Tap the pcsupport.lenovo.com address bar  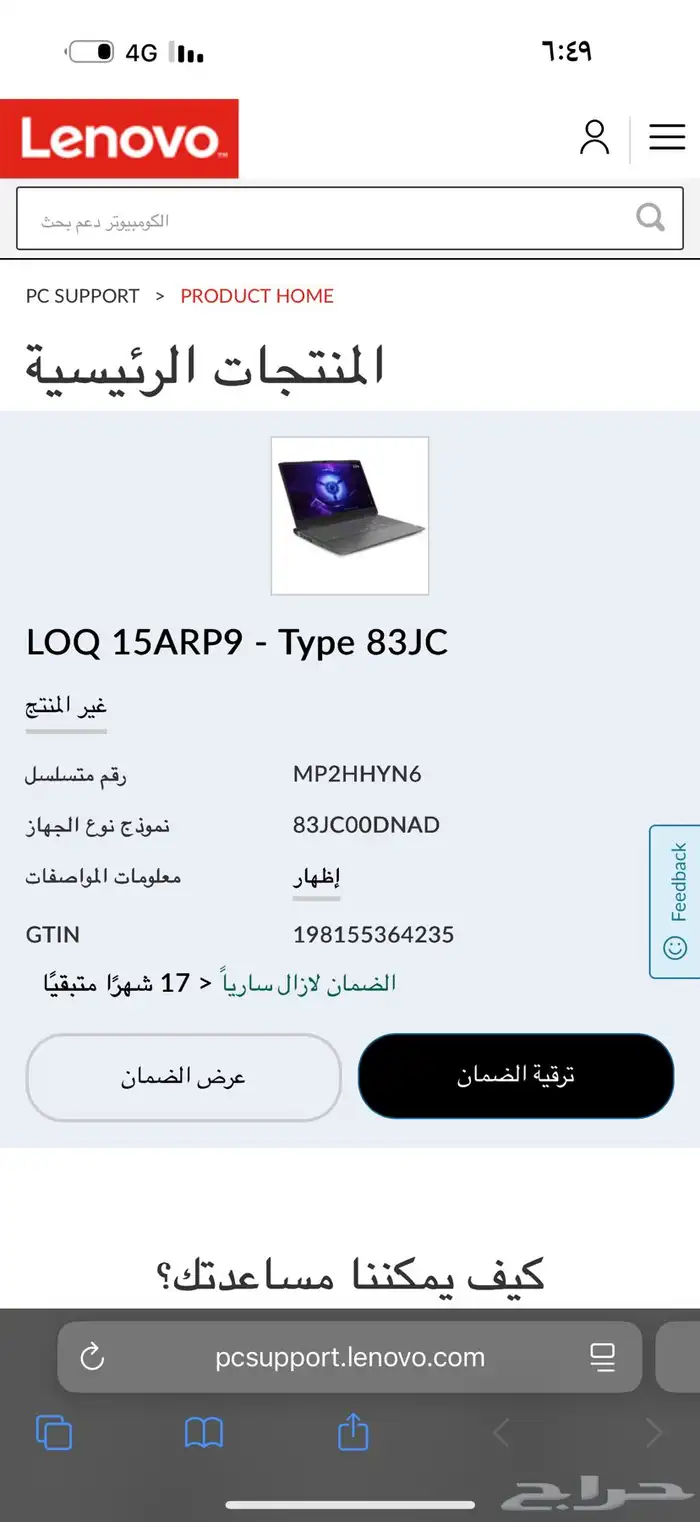(350, 1357)
